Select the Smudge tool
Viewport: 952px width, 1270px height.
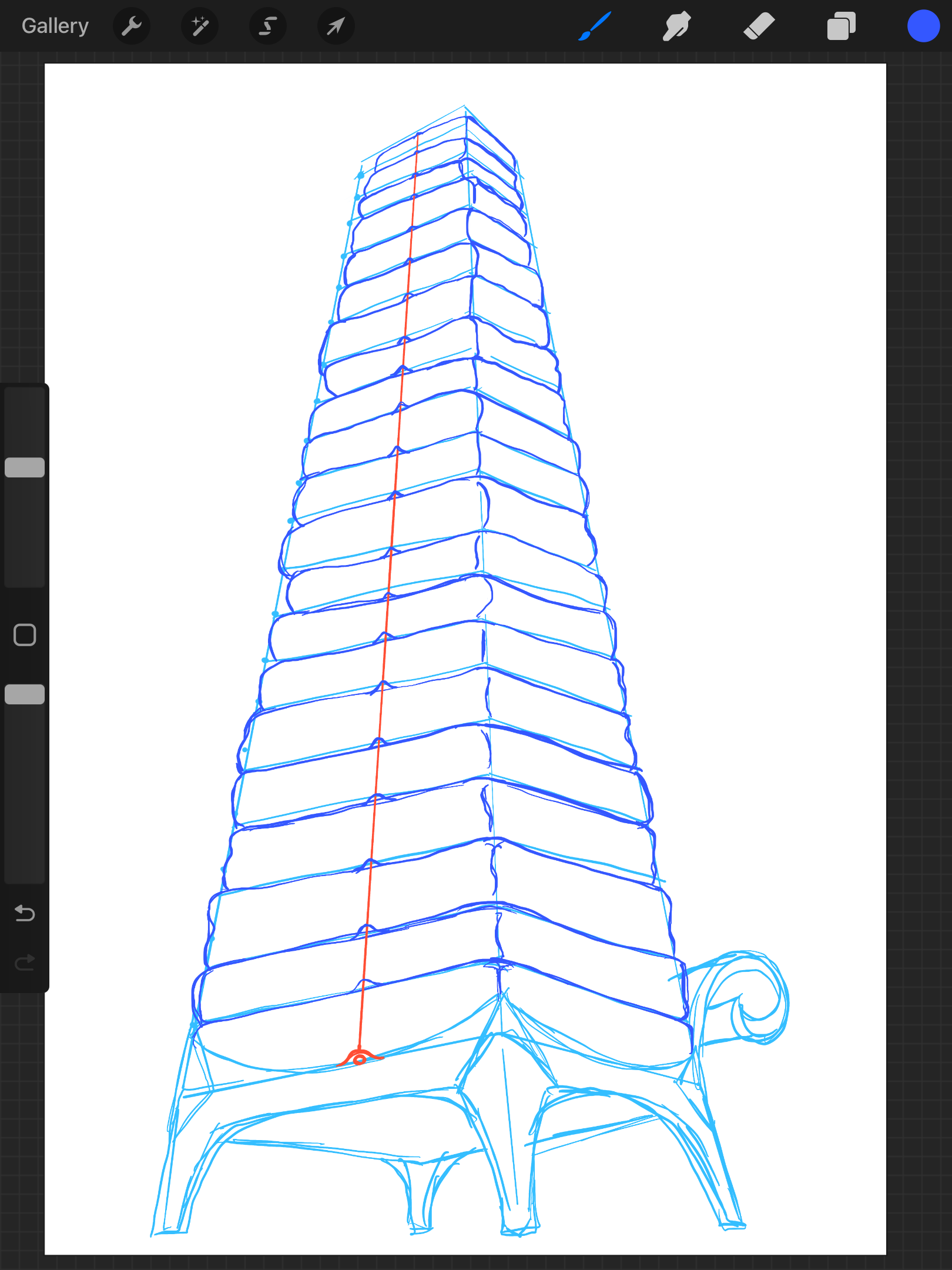click(676, 26)
